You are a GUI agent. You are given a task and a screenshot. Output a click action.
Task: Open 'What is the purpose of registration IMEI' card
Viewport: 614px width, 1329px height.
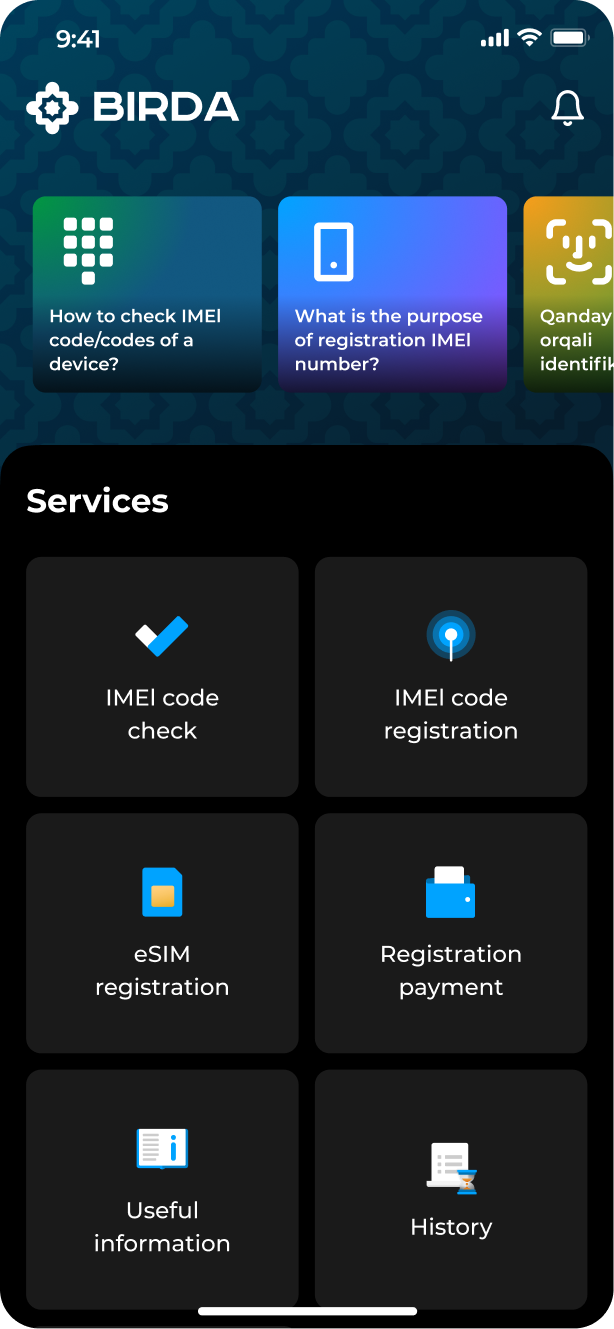[392, 294]
